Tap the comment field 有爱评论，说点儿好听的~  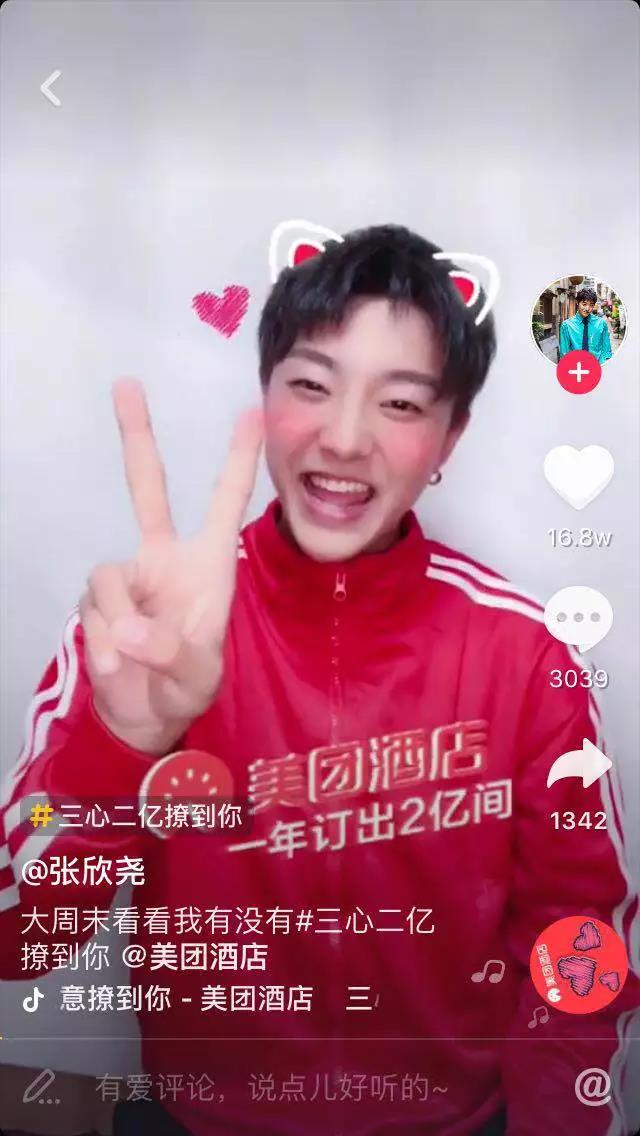(x=271, y=1088)
